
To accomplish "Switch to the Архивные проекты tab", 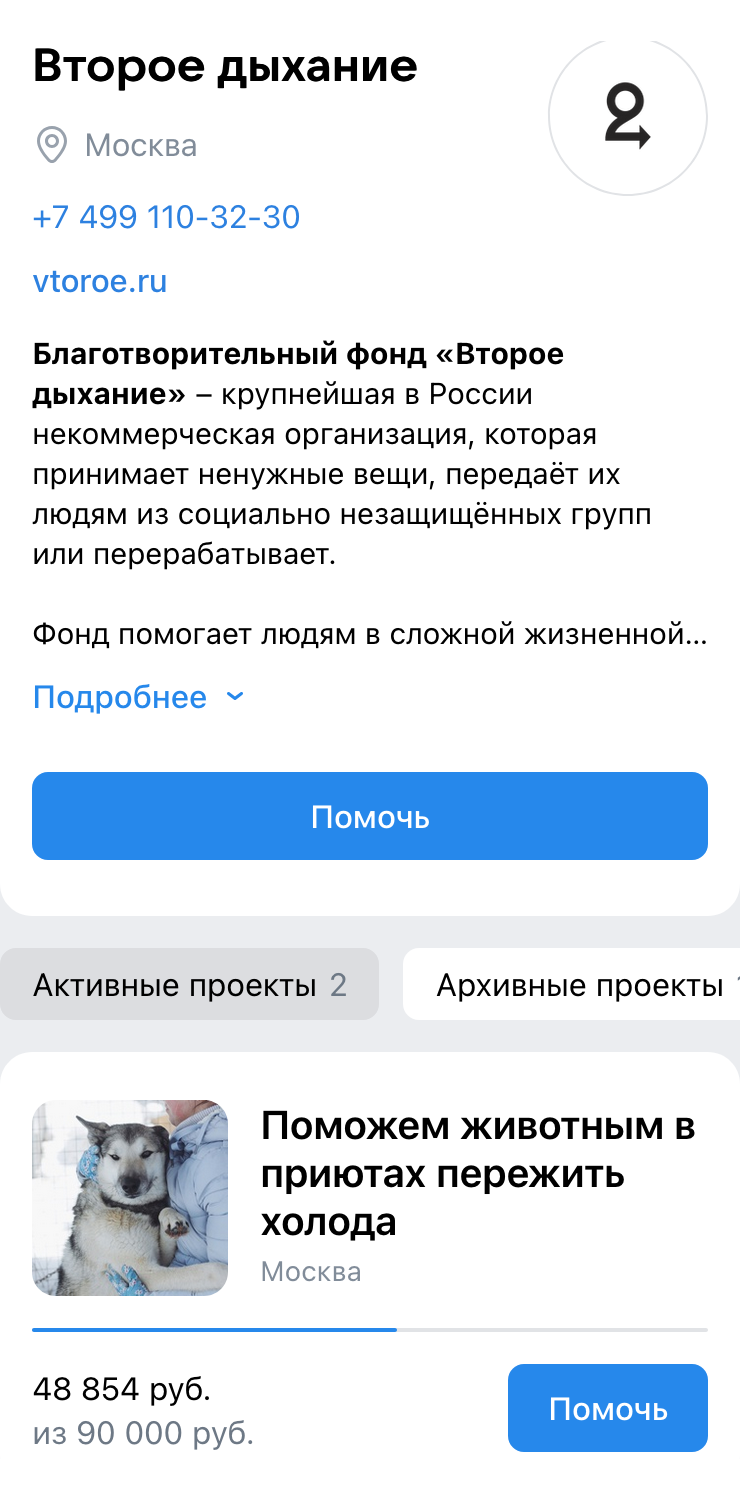I will [x=572, y=985].
